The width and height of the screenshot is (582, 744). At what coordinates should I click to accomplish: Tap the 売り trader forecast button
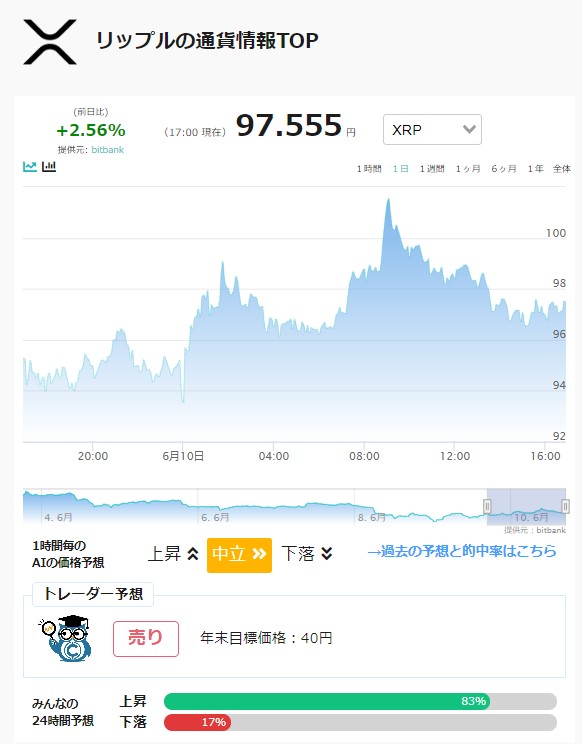pos(146,639)
